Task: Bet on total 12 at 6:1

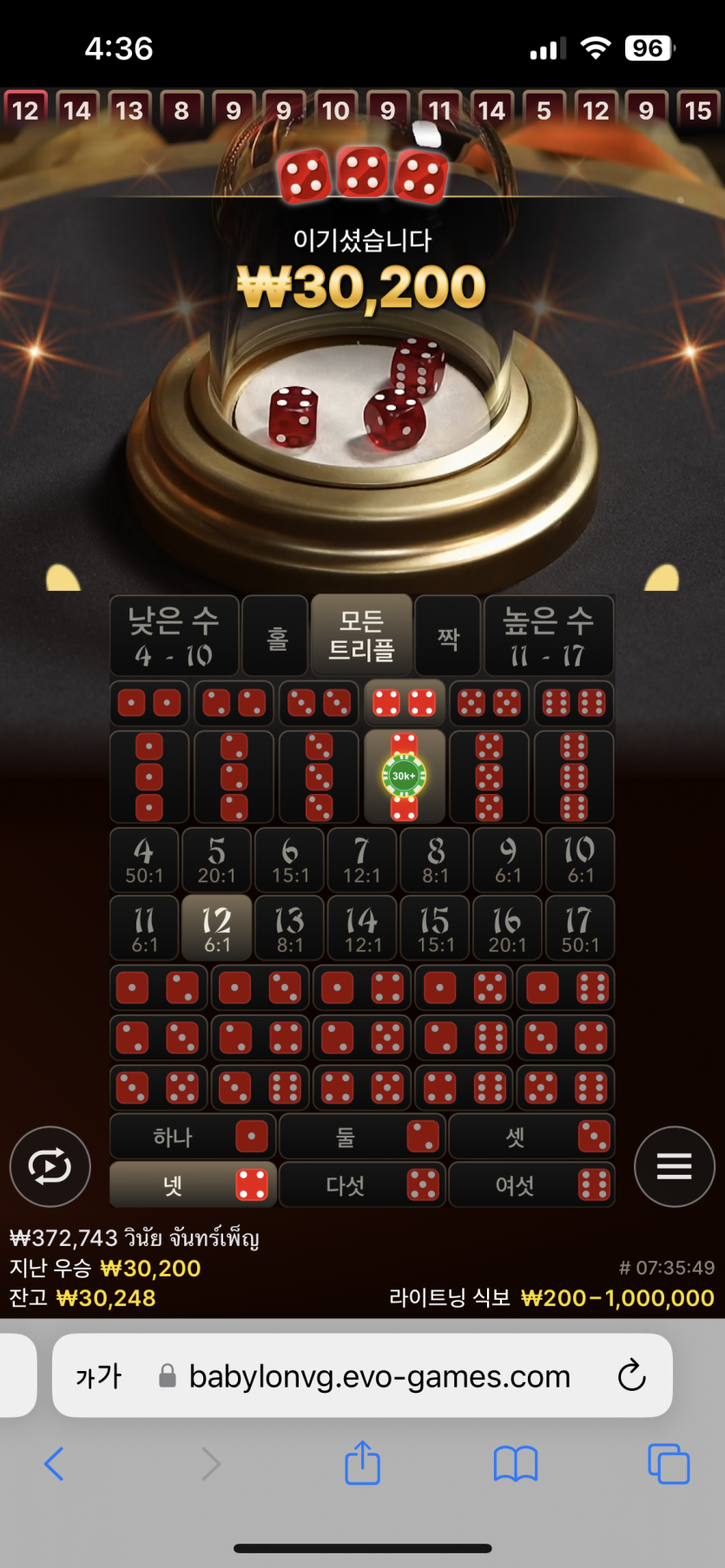Action: point(216,928)
